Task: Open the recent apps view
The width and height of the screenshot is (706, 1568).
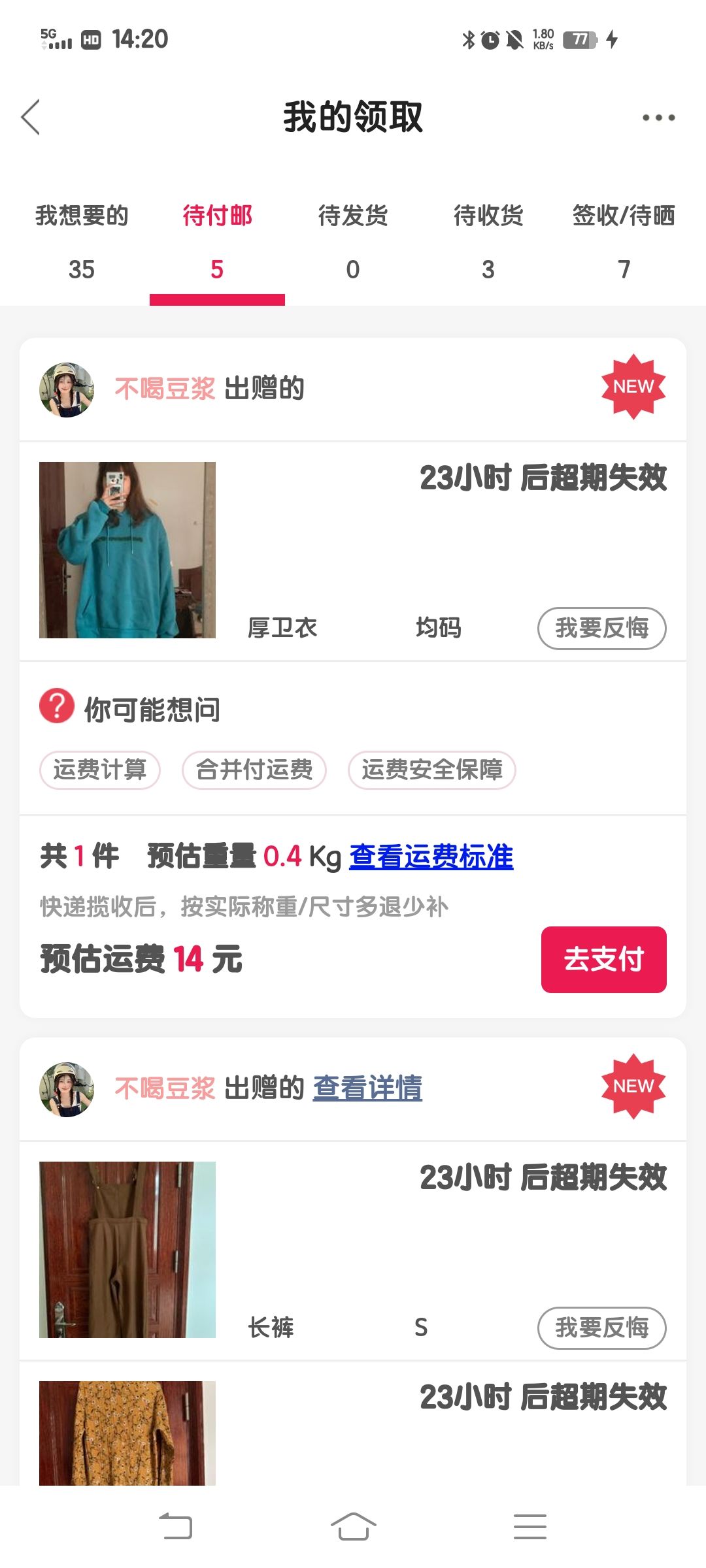Action: click(x=529, y=1527)
